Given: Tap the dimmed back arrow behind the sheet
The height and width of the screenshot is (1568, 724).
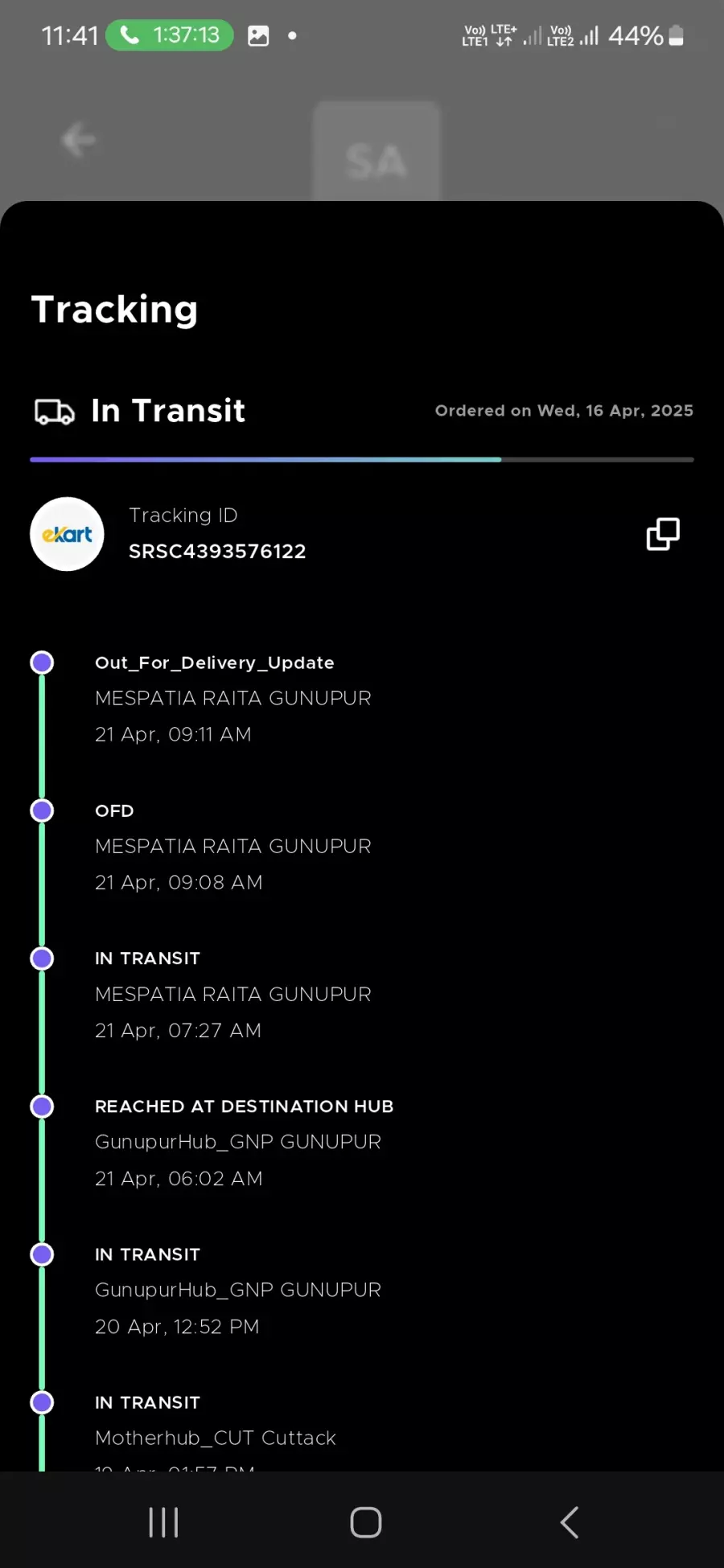Looking at the screenshot, I should 79,140.
